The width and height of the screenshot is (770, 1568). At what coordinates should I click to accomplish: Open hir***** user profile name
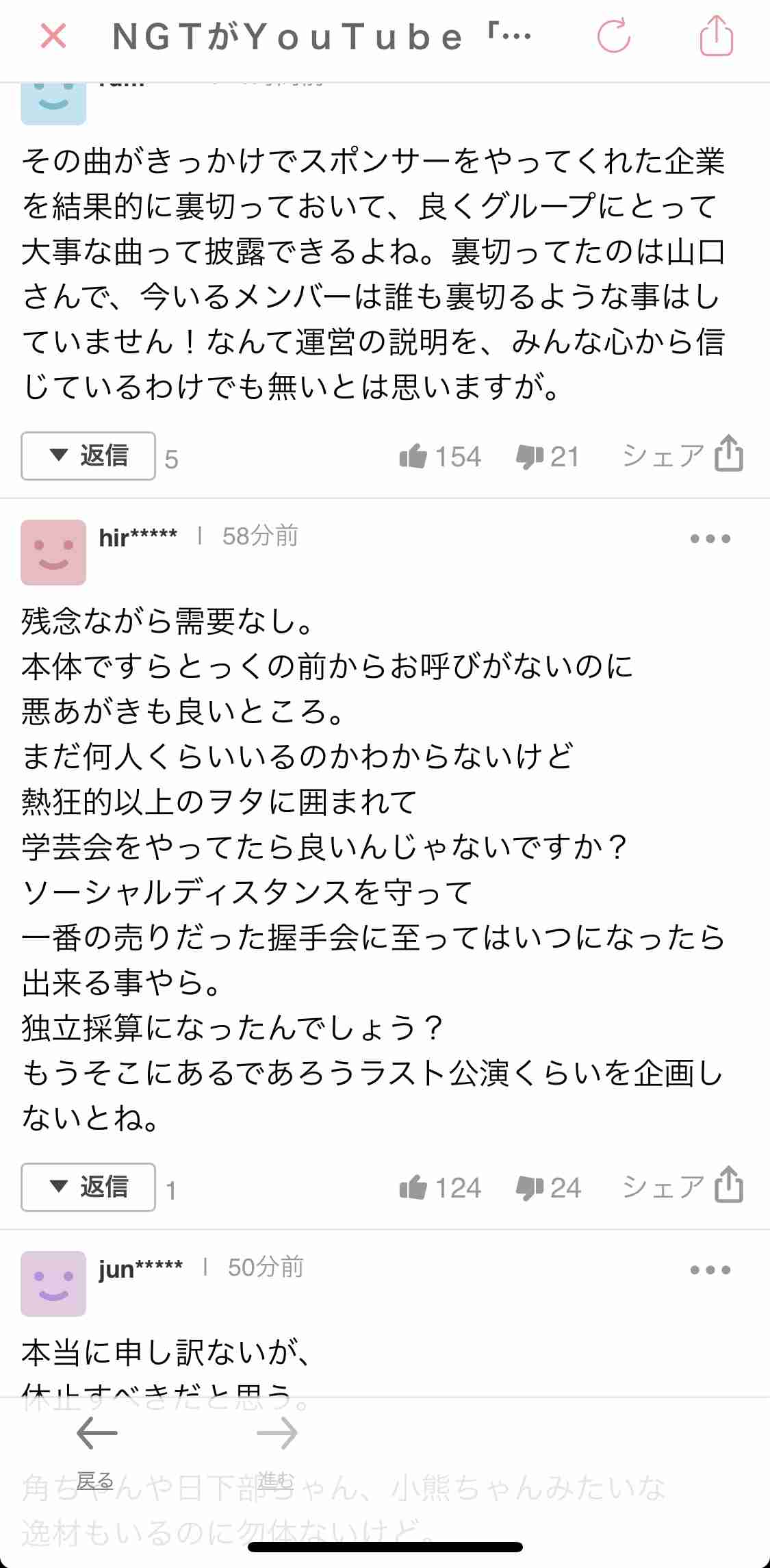(137, 538)
